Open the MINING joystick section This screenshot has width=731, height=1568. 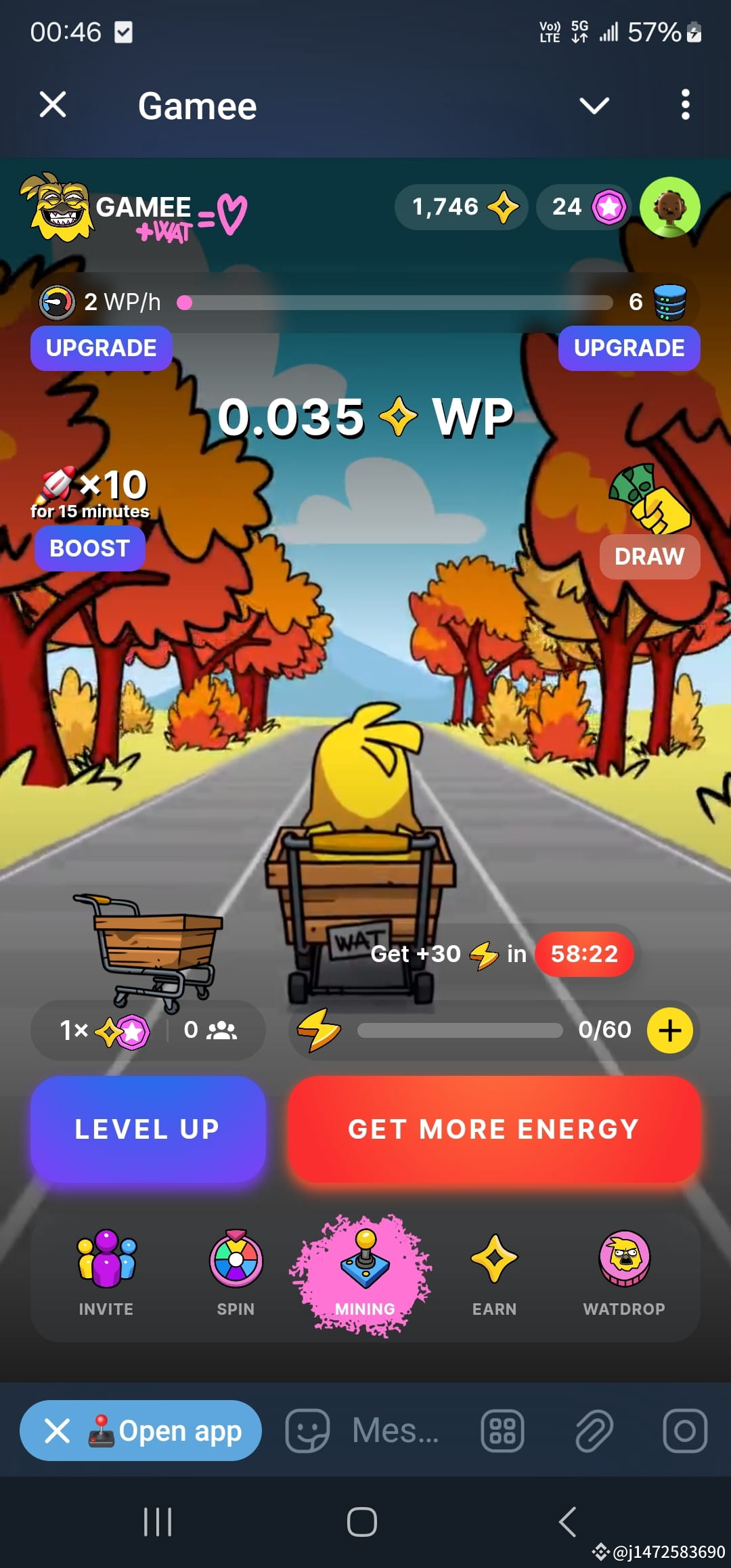pos(365,1273)
